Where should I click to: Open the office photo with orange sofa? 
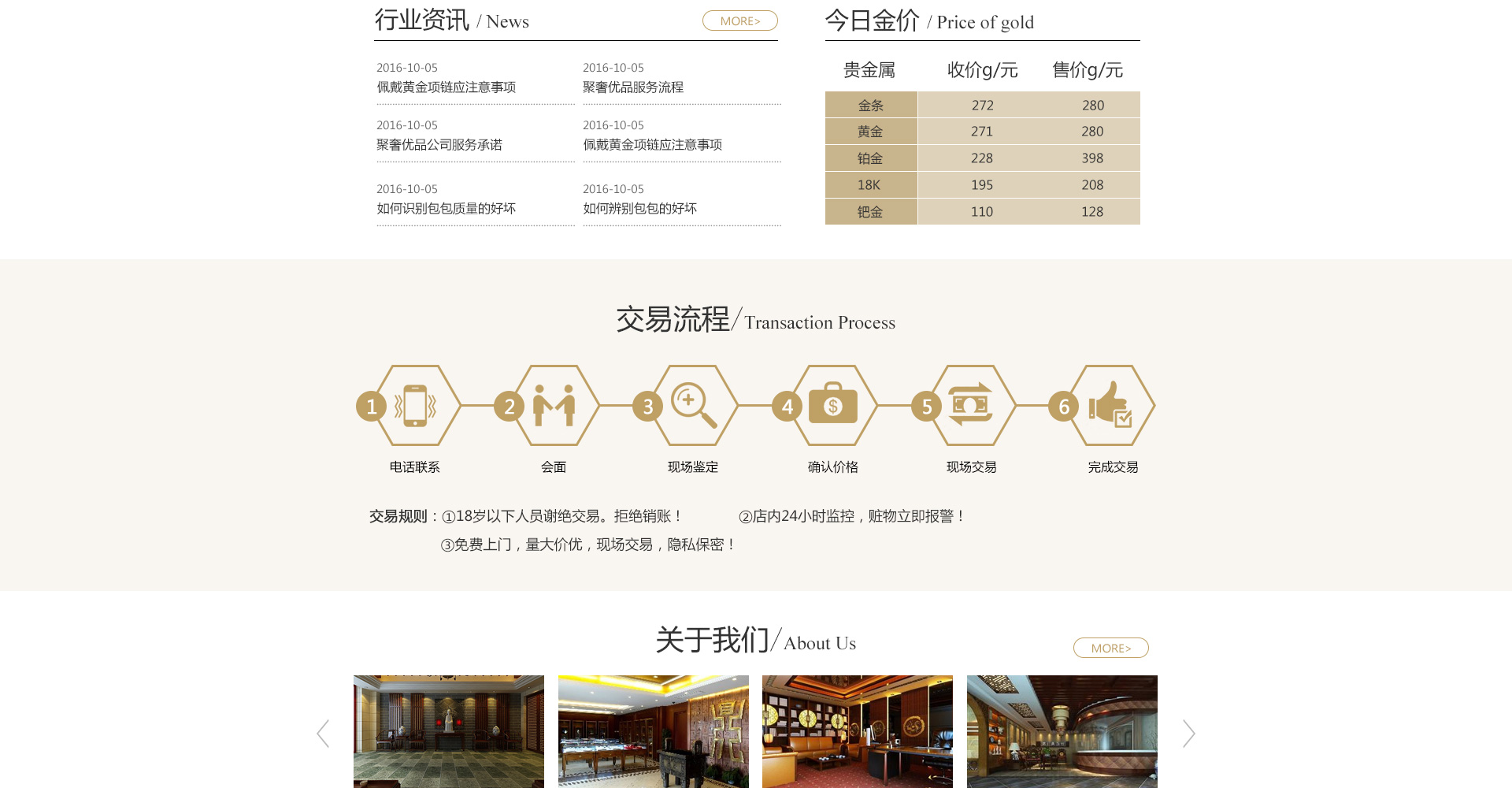857,731
